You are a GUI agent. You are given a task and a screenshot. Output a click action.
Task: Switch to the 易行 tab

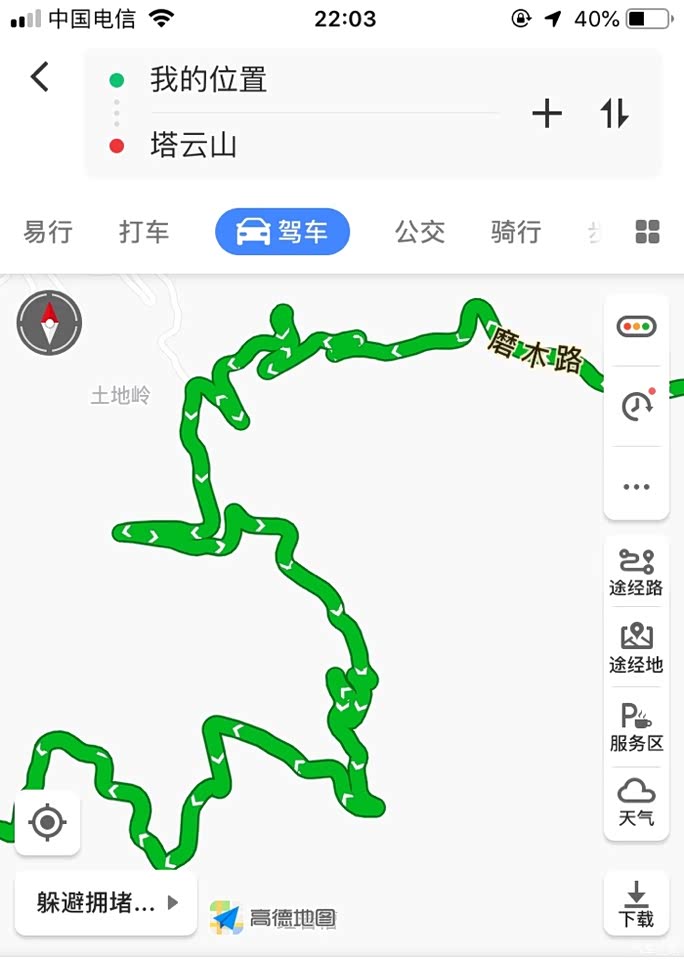pos(48,232)
